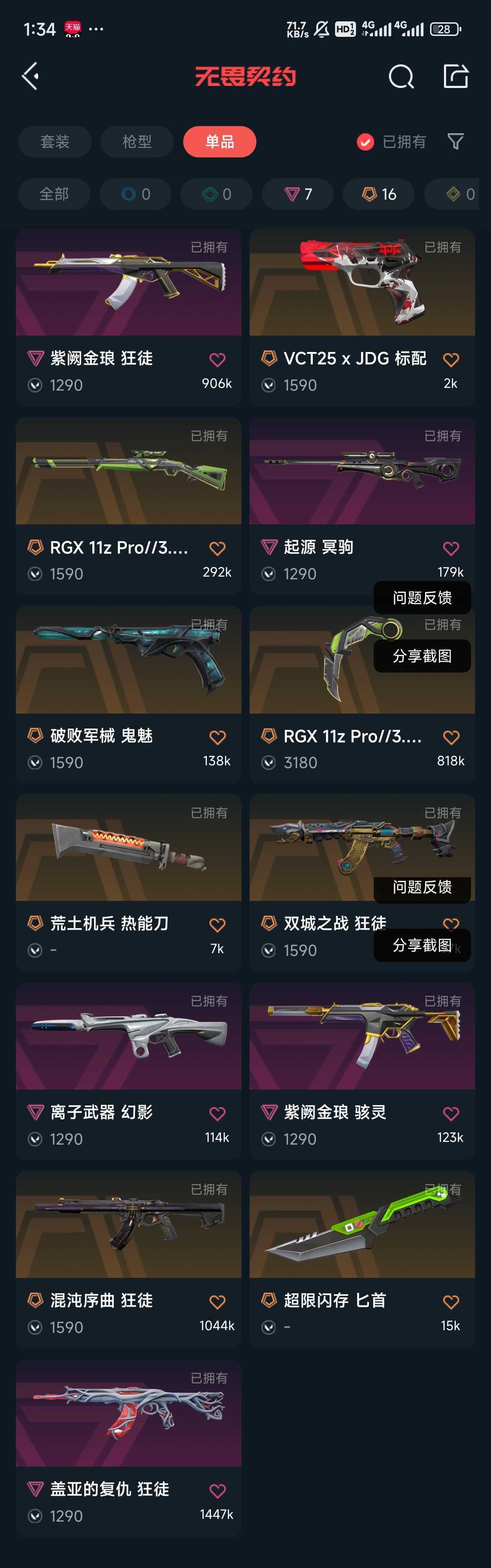Like the 盖亚的复仇 狂徒 skin

[217, 1490]
